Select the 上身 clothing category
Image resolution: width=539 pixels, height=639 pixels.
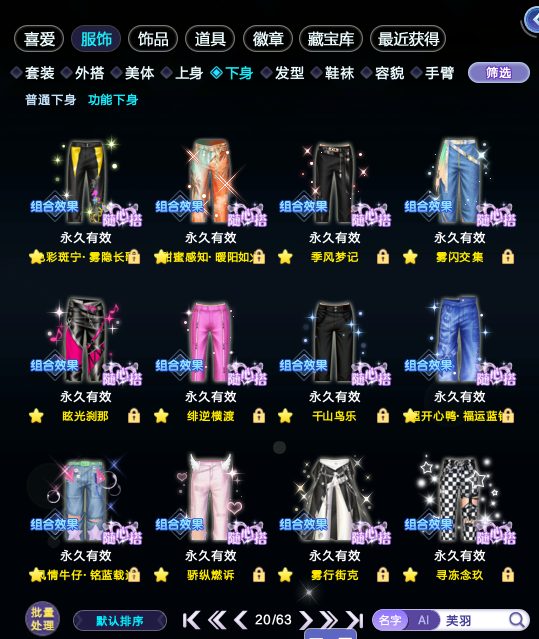click(183, 73)
